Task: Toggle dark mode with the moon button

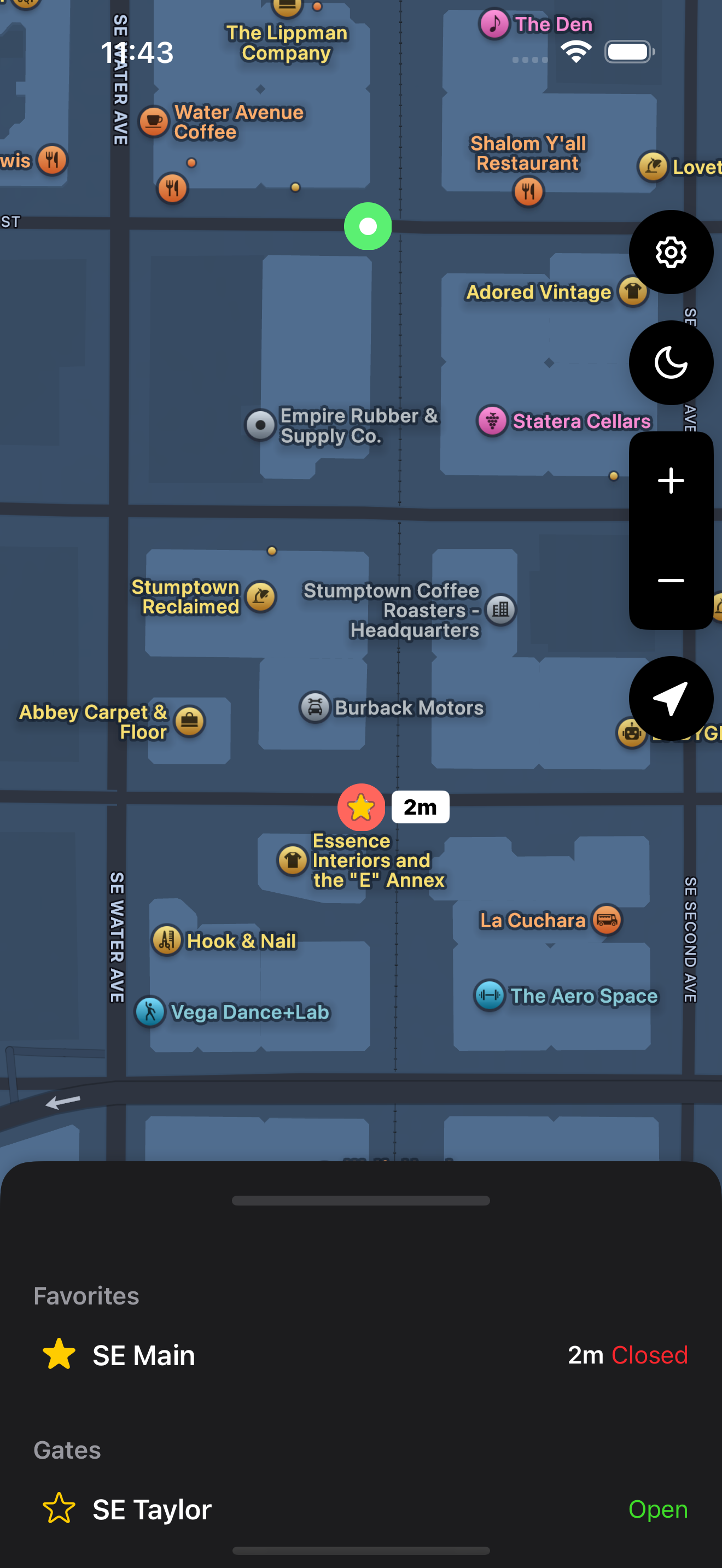Action: (671, 363)
